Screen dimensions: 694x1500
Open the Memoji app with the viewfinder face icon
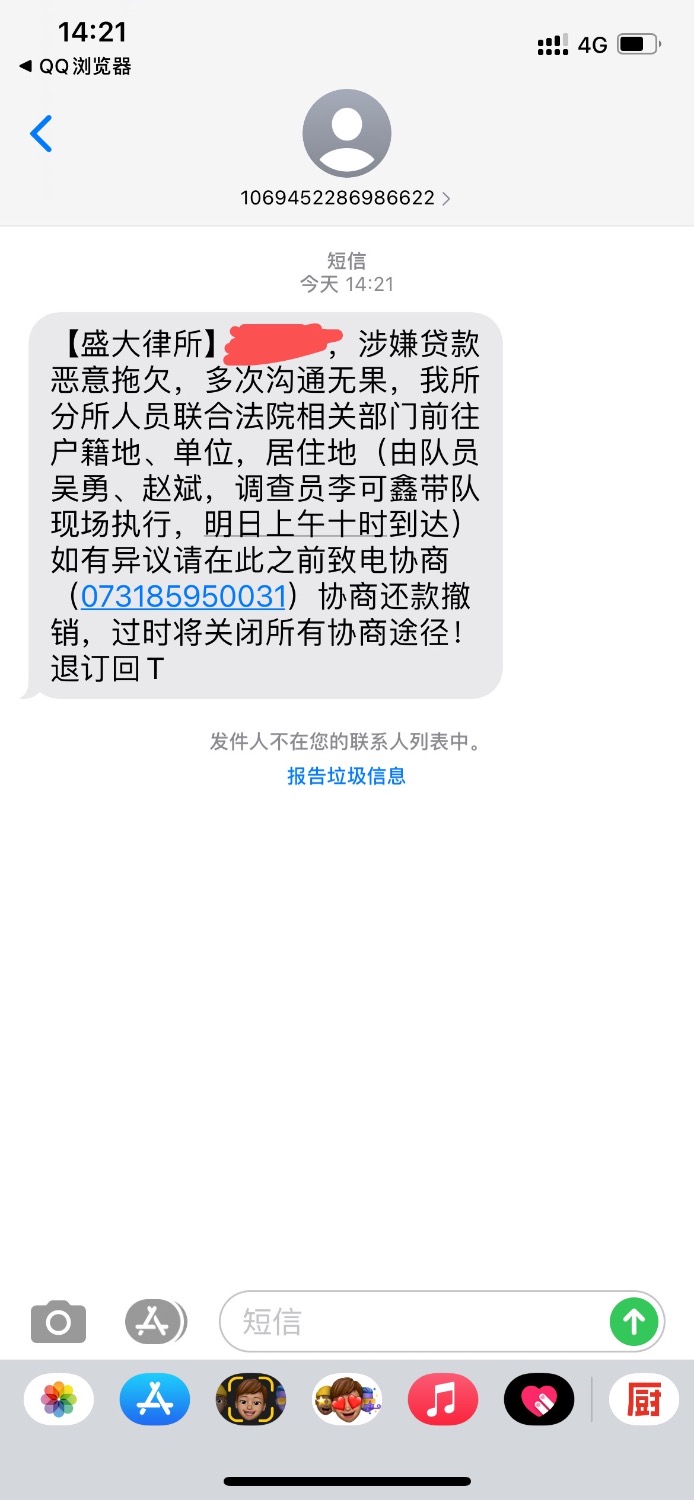(250, 1399)
